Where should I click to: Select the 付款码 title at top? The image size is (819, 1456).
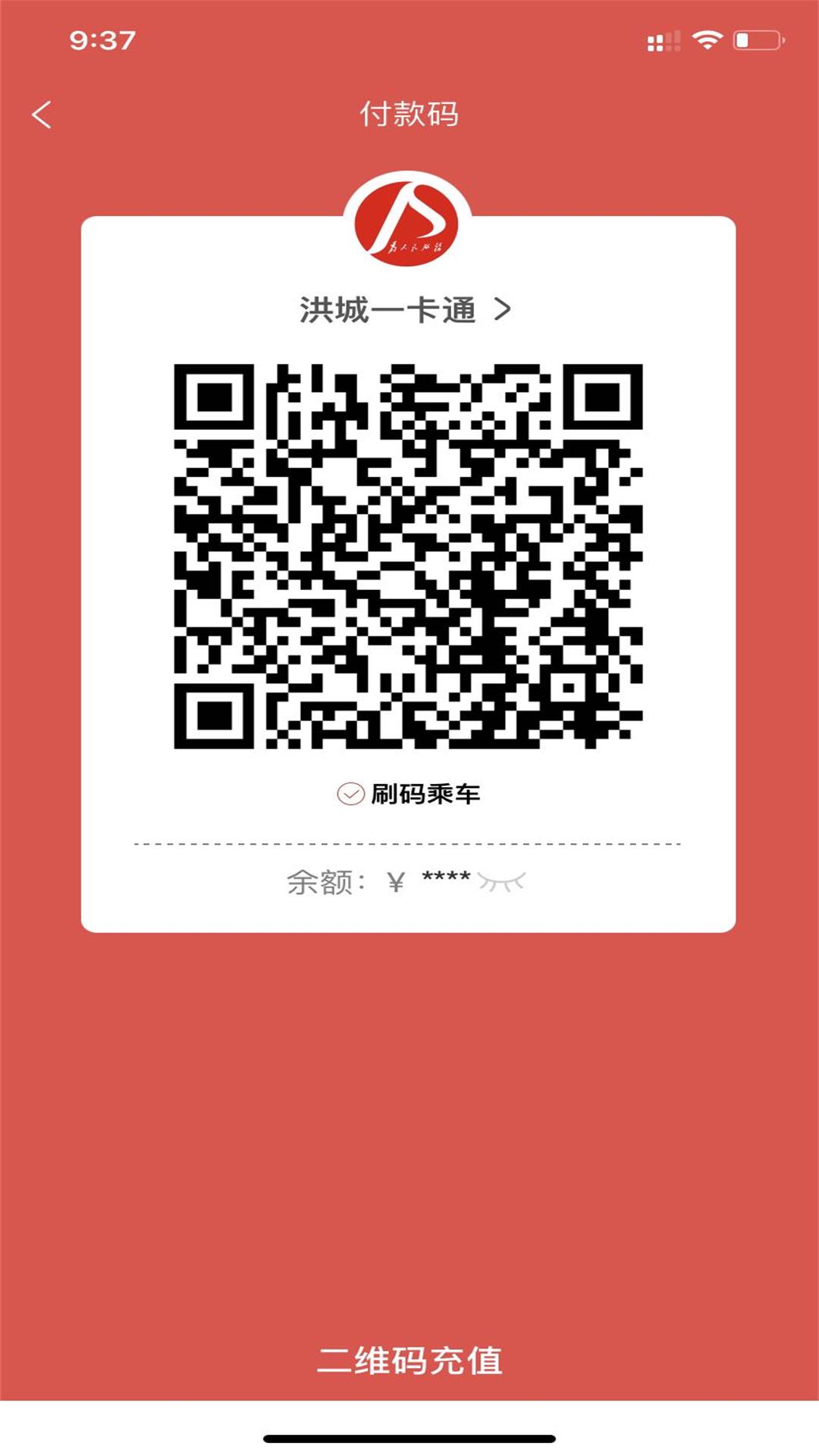click(x=409, y=114)
